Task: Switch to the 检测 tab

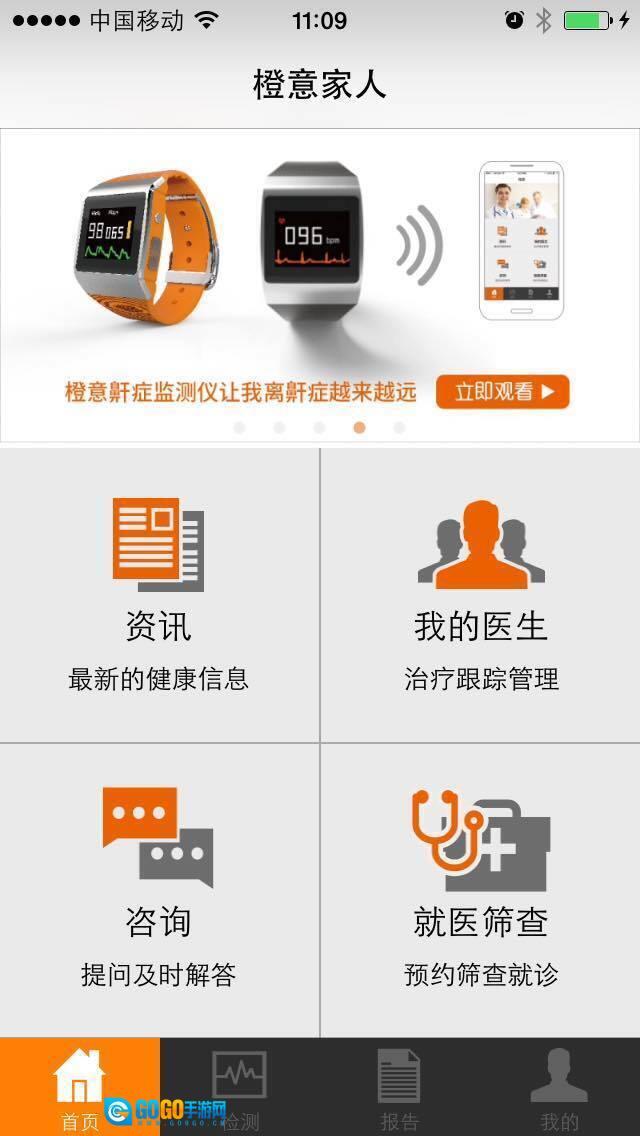Action: coord(240,1087)
